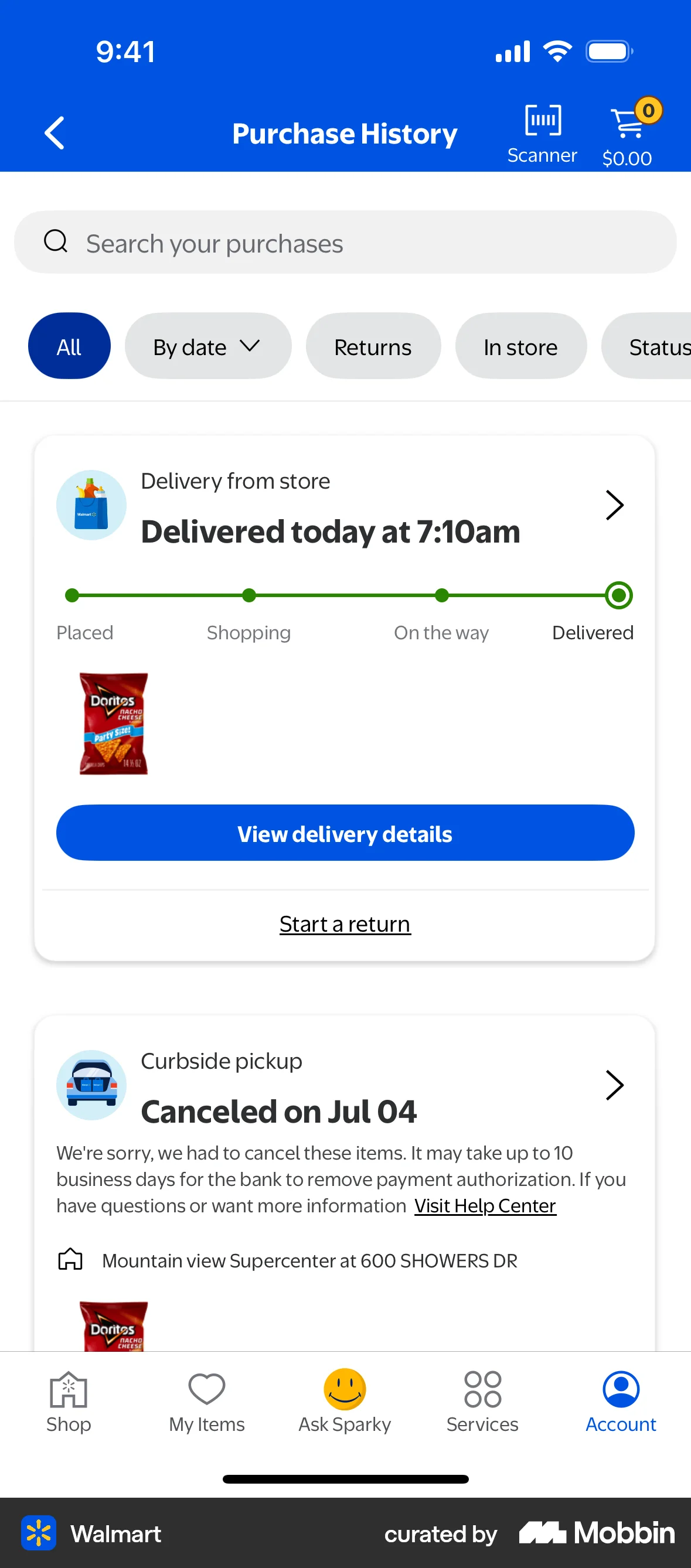Expand the delivered order details chevron

[614, 505]
